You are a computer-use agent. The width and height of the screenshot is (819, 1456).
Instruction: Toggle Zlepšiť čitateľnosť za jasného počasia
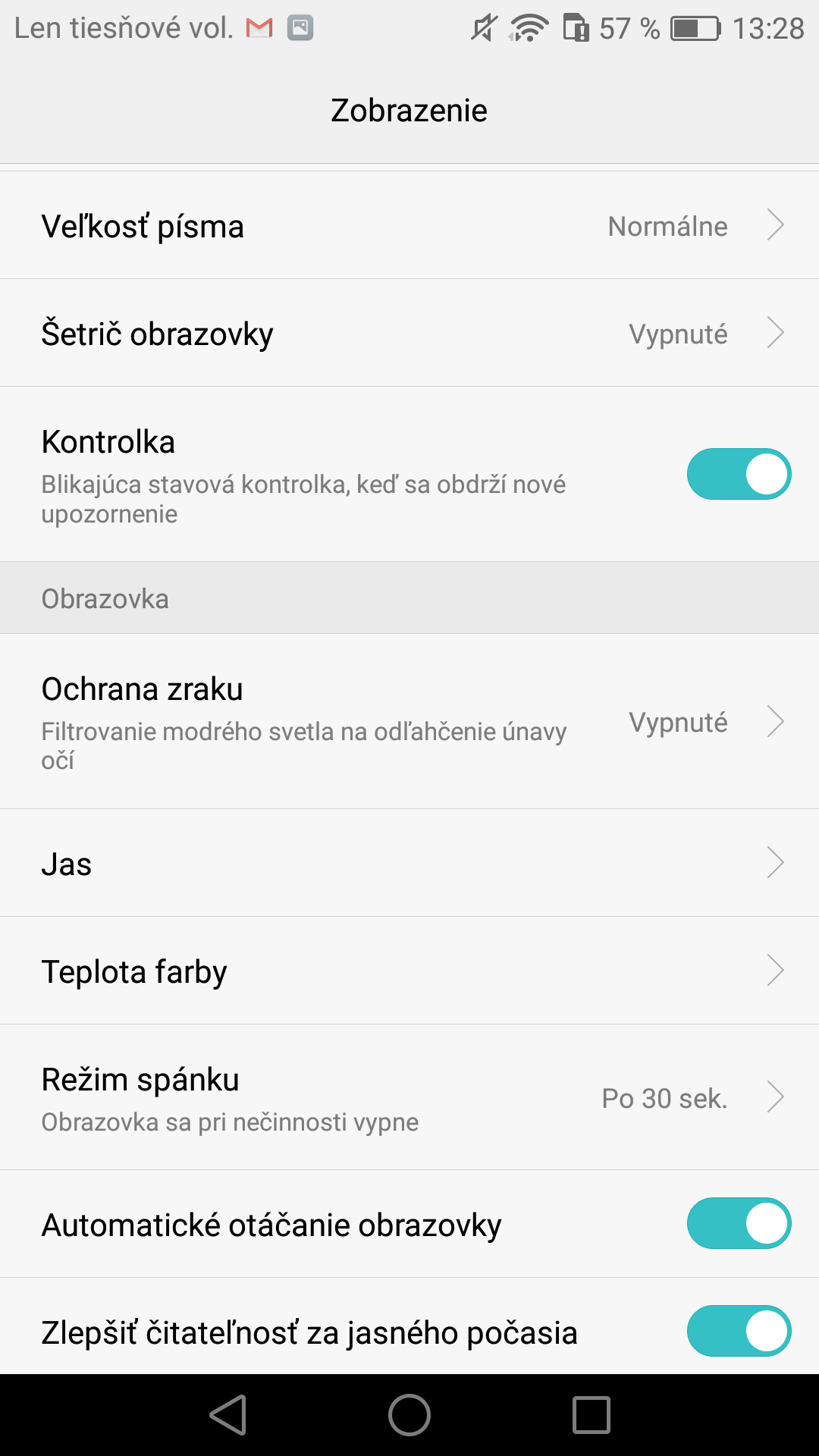click(x=739, y=1331)
